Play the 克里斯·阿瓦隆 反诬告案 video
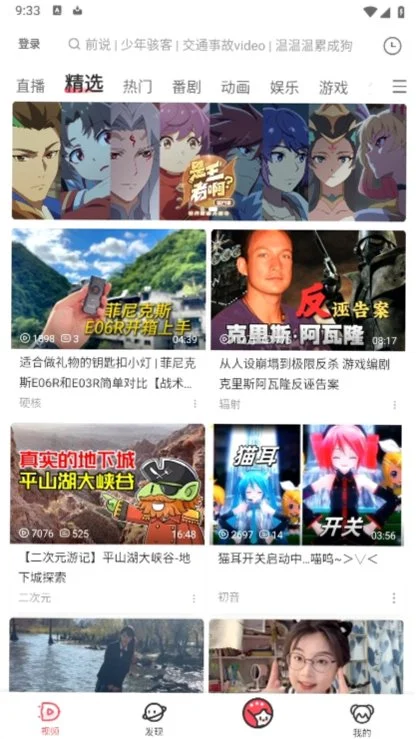 pos(308,290)
